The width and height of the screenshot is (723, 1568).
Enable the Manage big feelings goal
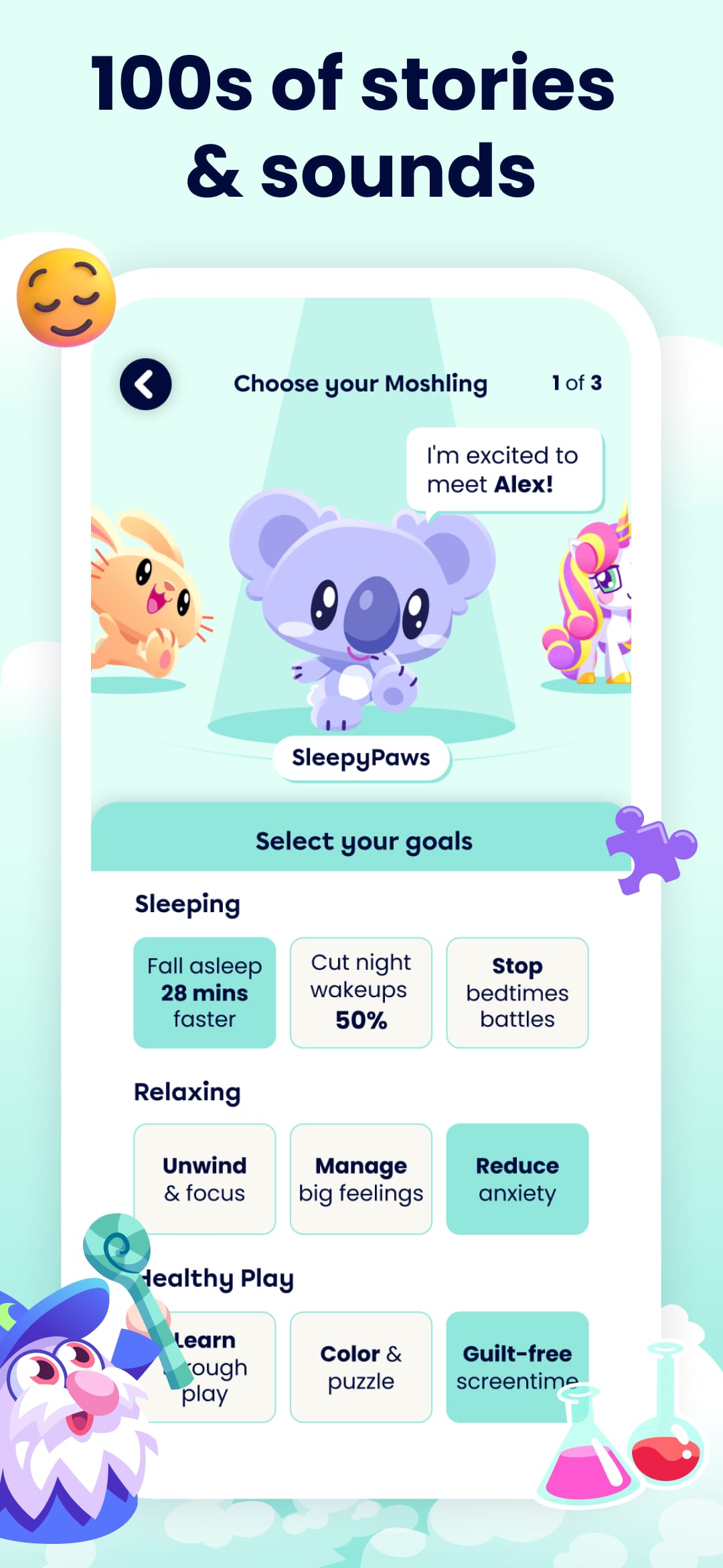tap(360, 1179)
